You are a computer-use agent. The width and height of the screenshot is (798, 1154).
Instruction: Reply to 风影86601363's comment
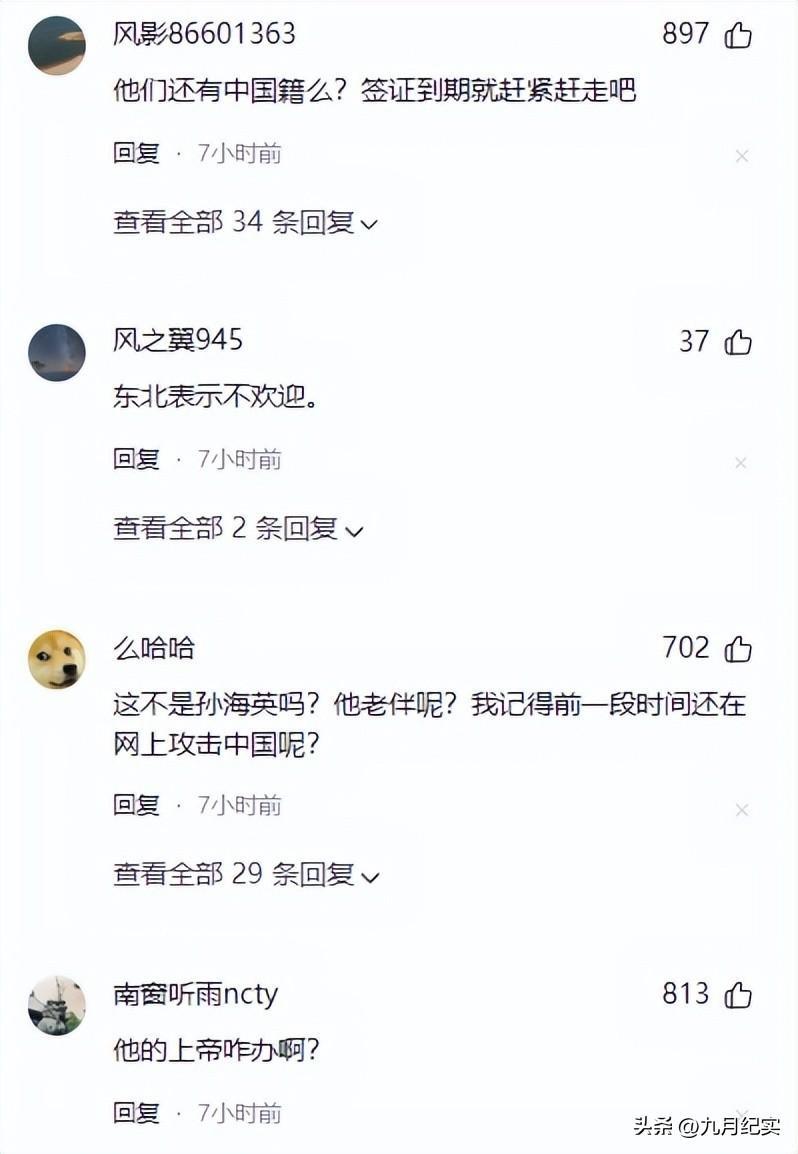coord(136,153)
